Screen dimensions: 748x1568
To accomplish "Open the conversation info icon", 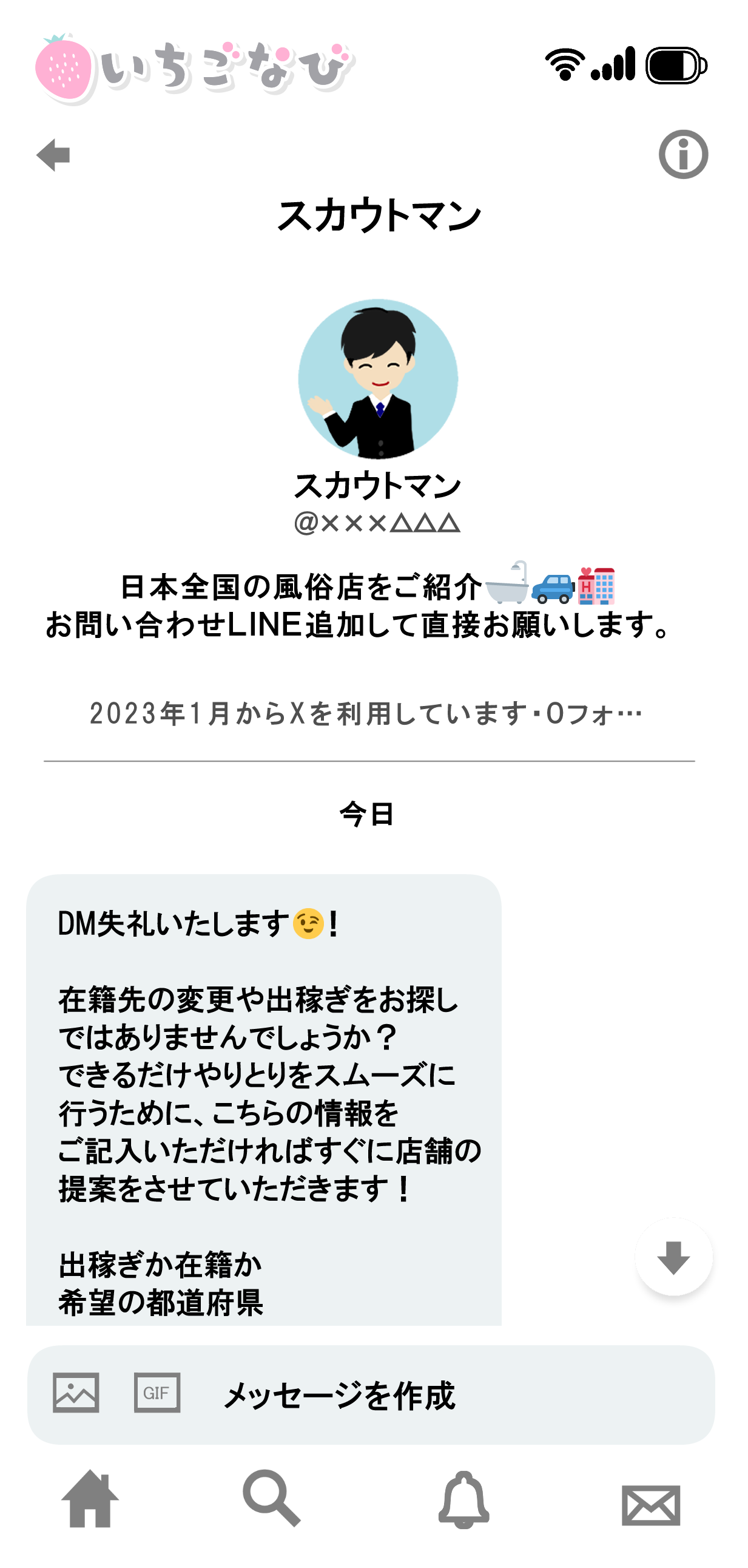I will (x=683, y=155).
